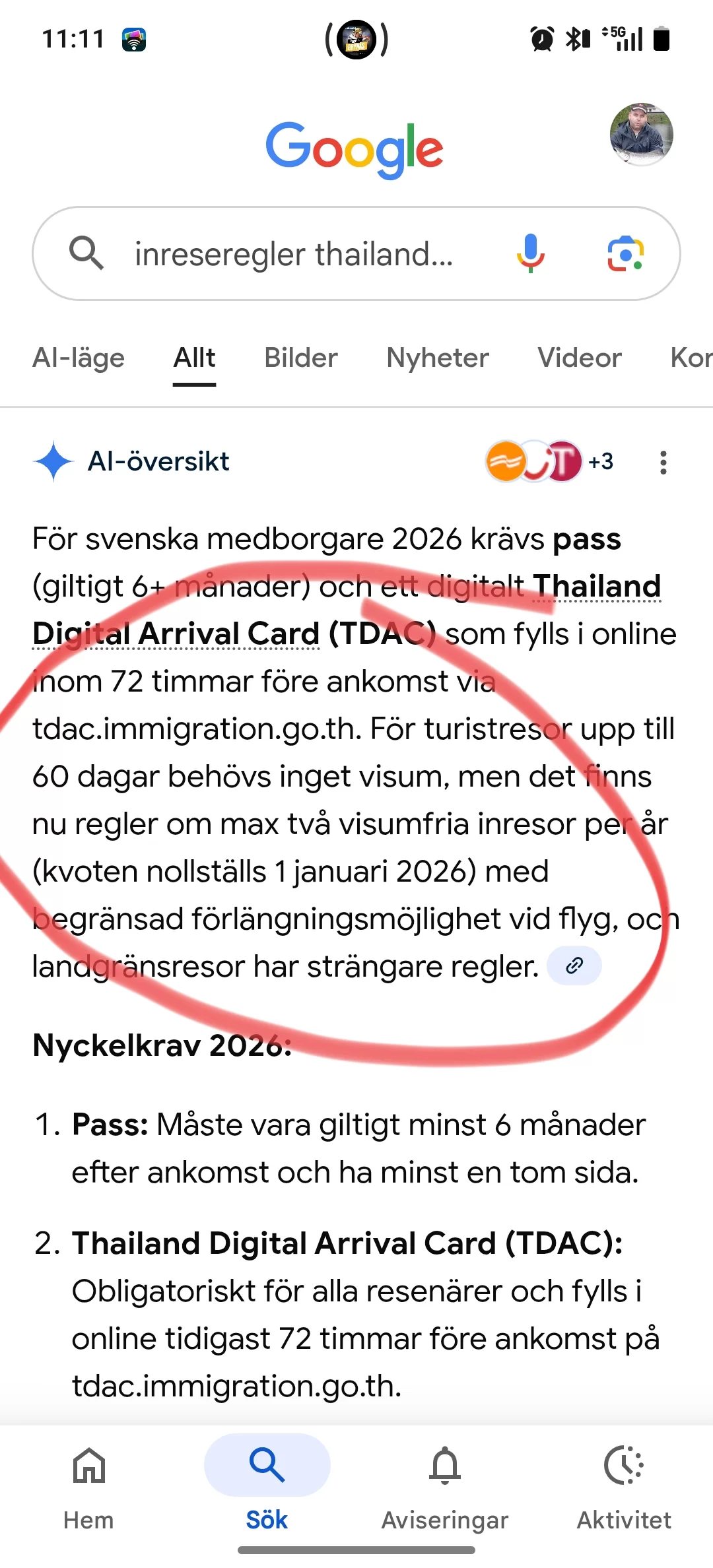Open the AI-översikt overflow menu
Image resolution: width=713 pixels, height=1568 pixels.
pos(663,462)
